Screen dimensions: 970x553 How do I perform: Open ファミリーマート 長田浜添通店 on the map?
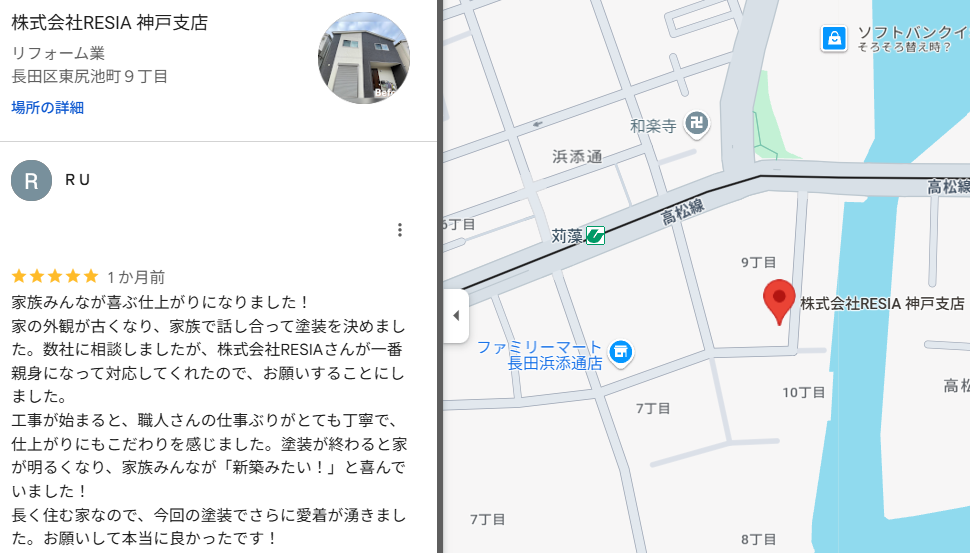tap(621, 351)
